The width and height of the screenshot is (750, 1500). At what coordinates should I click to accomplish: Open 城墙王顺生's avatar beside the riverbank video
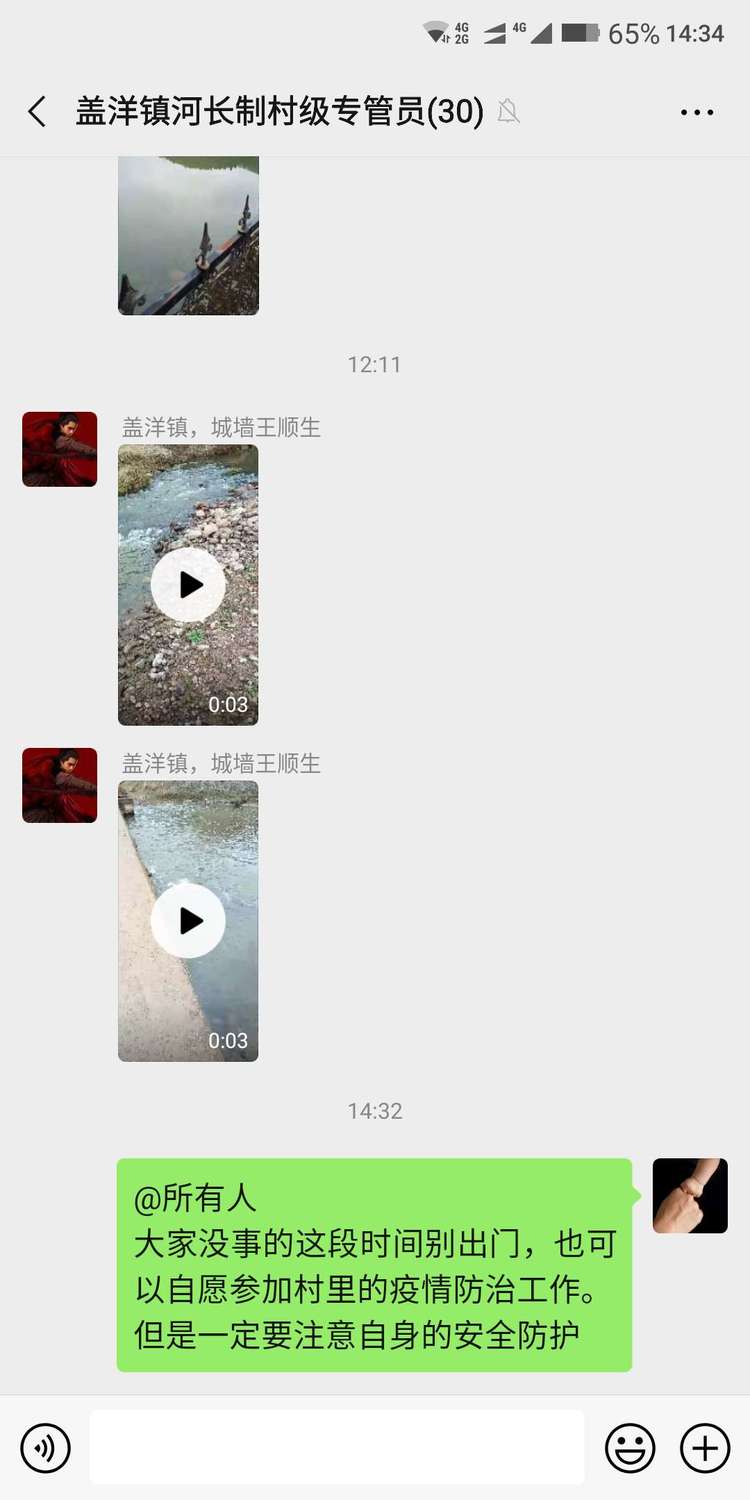[x=60, y=785]
